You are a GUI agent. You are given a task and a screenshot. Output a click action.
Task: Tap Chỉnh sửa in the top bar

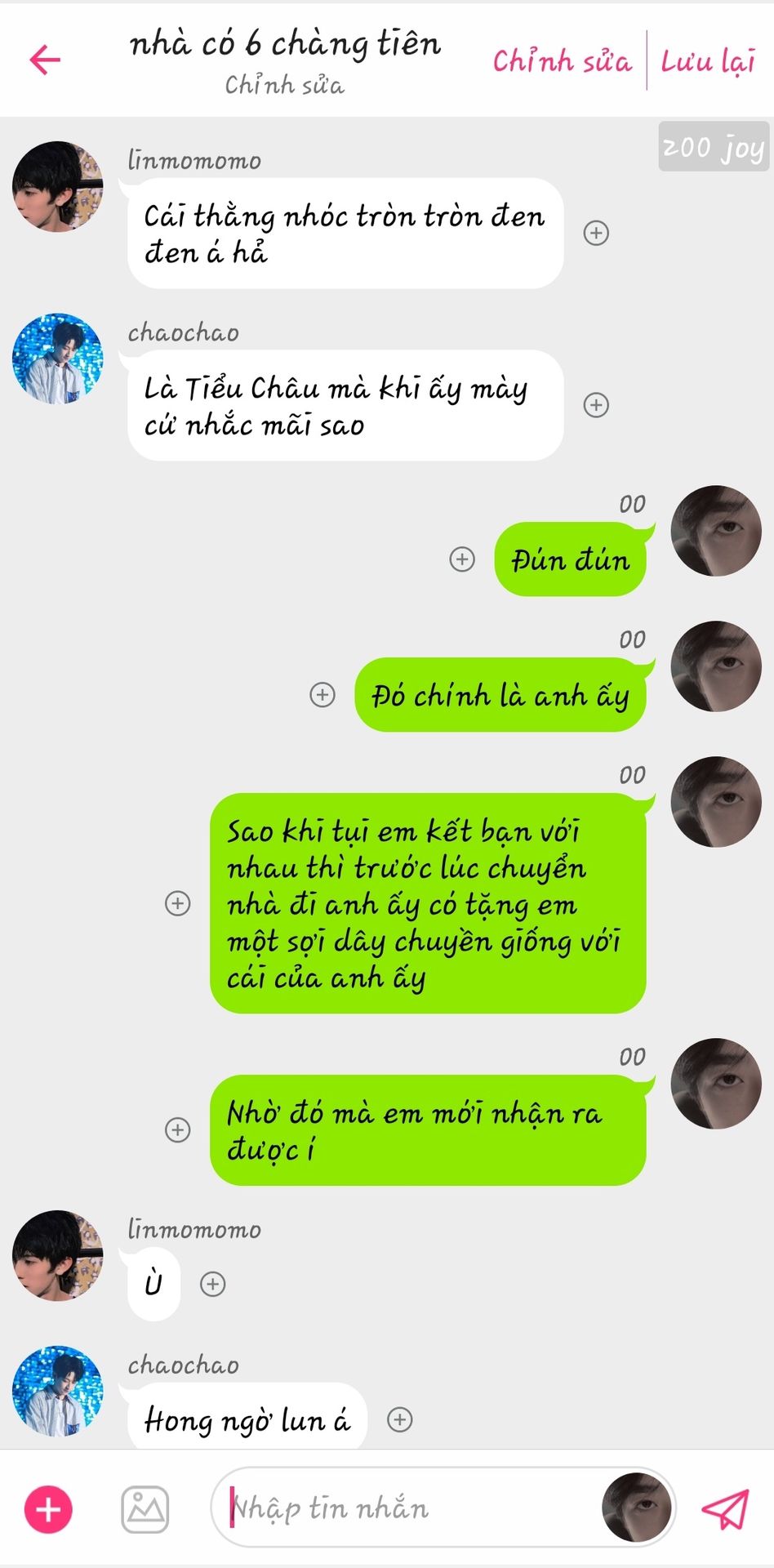(562, 61)
